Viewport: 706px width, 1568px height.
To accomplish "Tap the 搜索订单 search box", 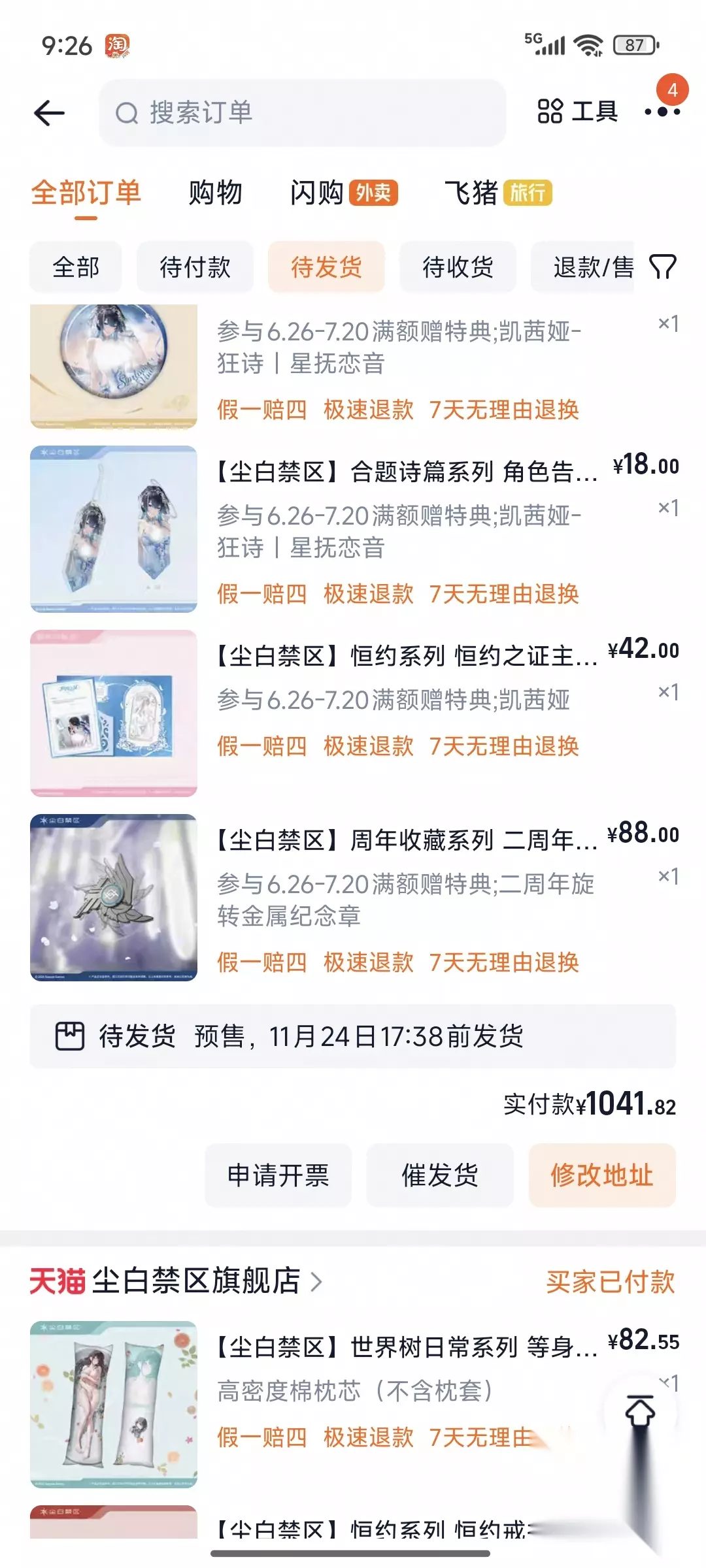I will click(x=303, y=112).
